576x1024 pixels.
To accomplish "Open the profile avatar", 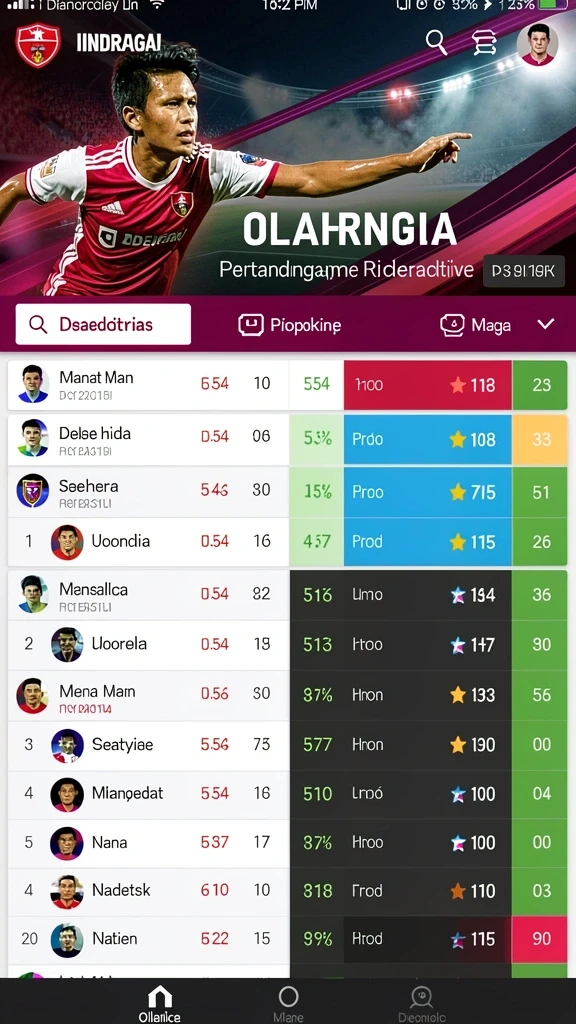I will (x=537, y=44).
